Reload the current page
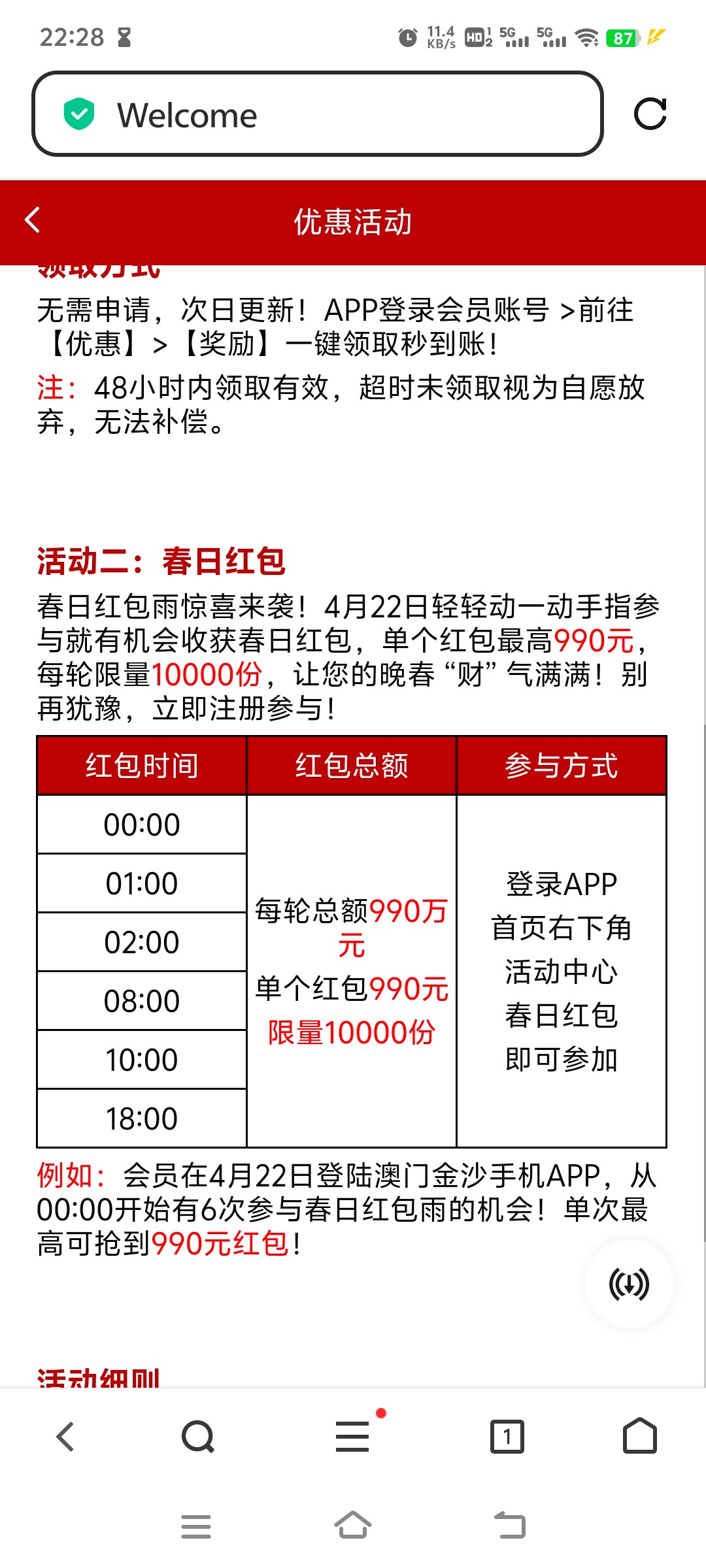 click(650, 114)
